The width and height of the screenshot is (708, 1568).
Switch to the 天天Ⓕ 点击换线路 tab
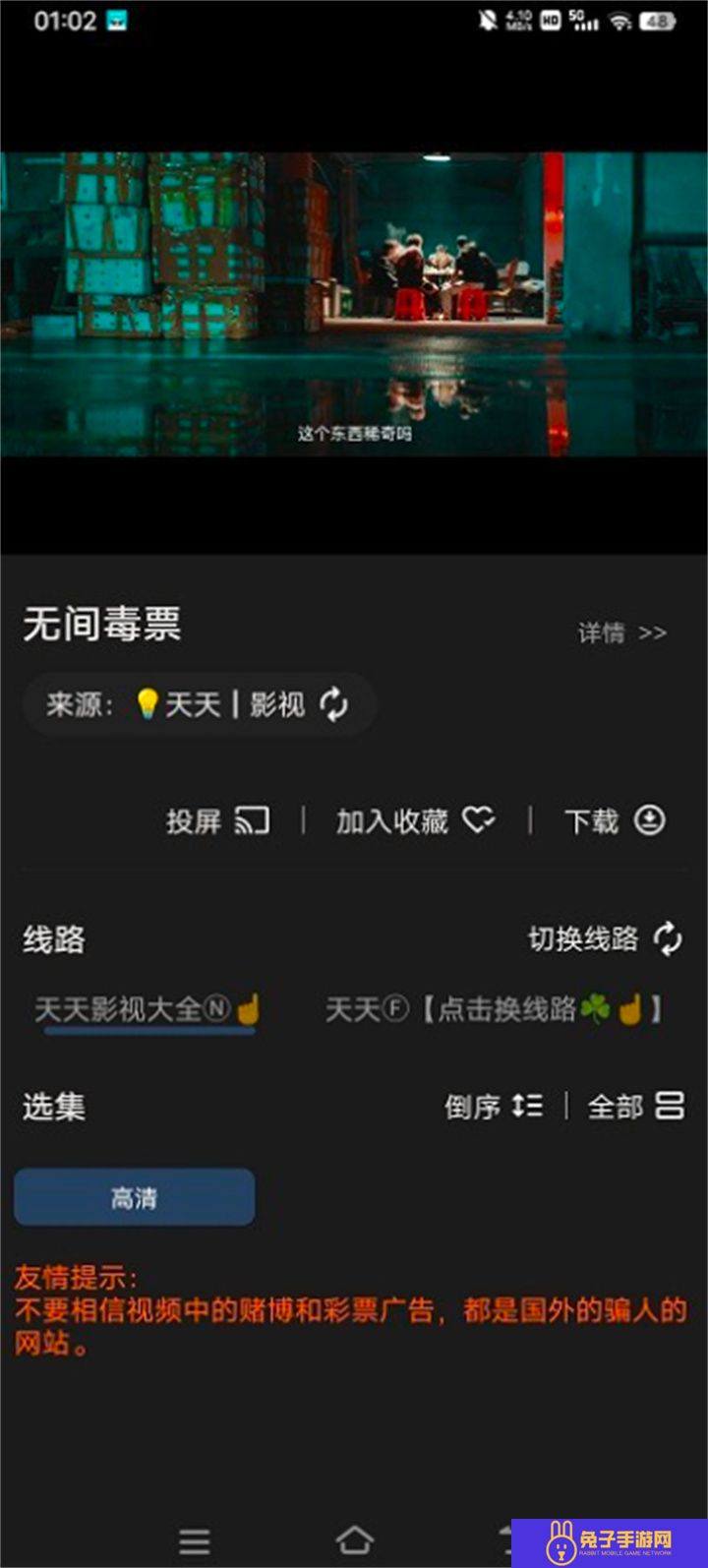(494, 1009)
